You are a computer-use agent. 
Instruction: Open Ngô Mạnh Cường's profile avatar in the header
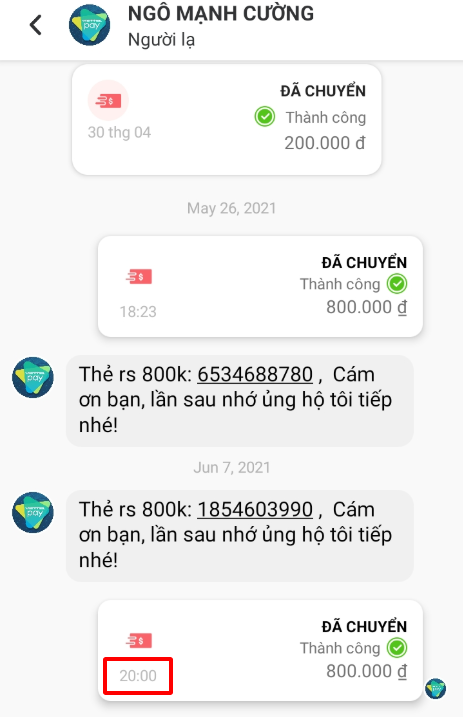(89, 25)
